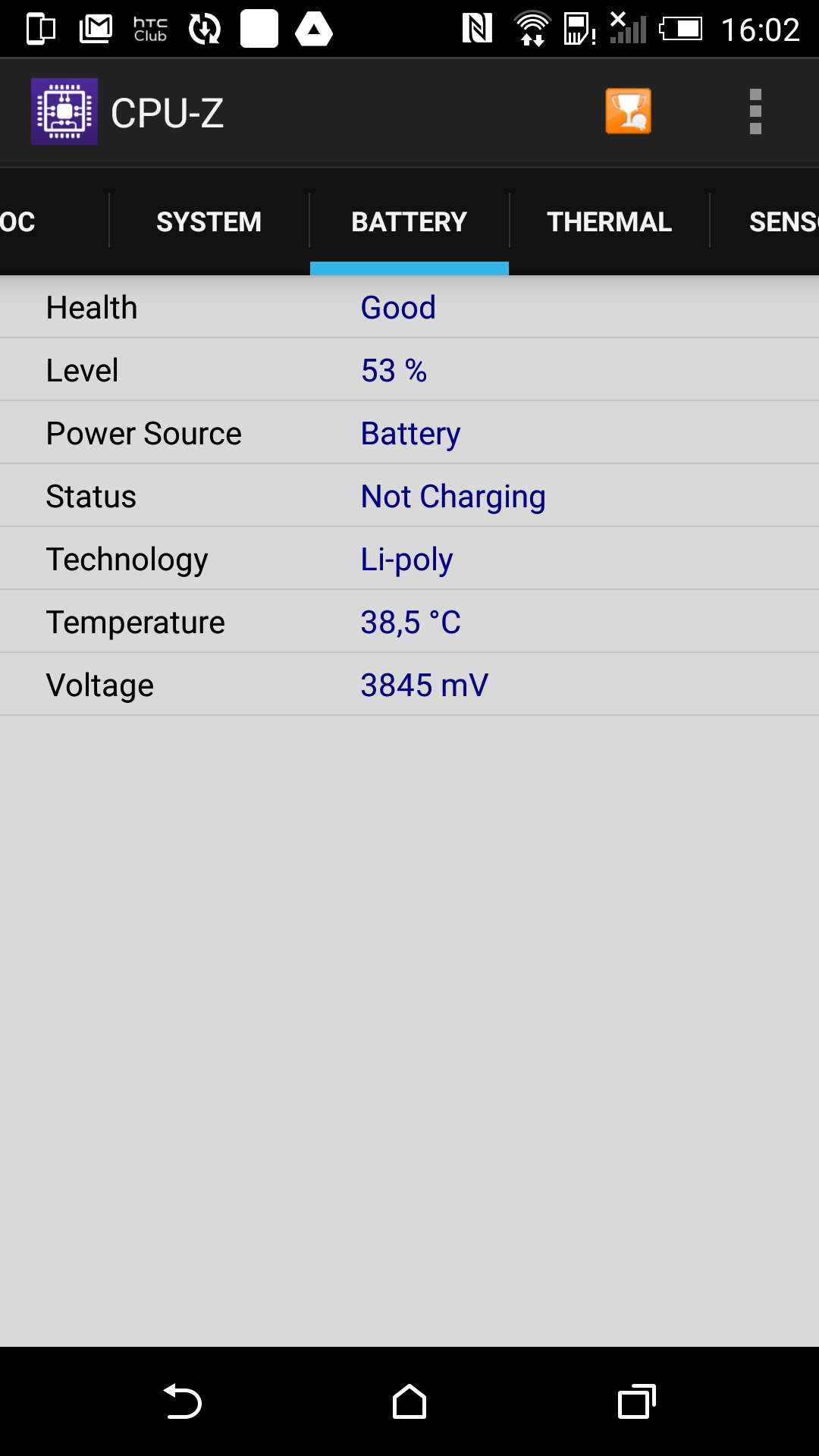Go to the home screen
Image resolution: width=819 pixels, height=1456 pixels.
coord(409,1401)
